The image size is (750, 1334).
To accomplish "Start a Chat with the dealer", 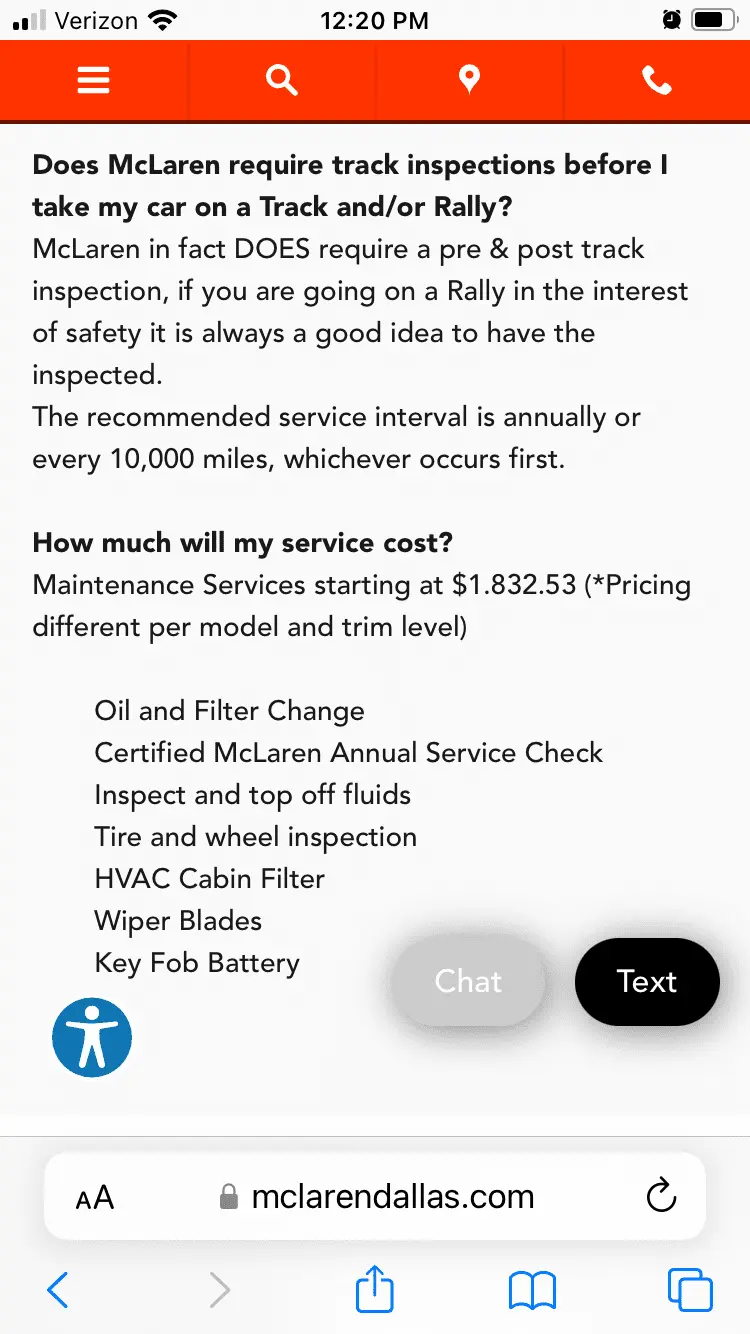I will coord(469,982).
